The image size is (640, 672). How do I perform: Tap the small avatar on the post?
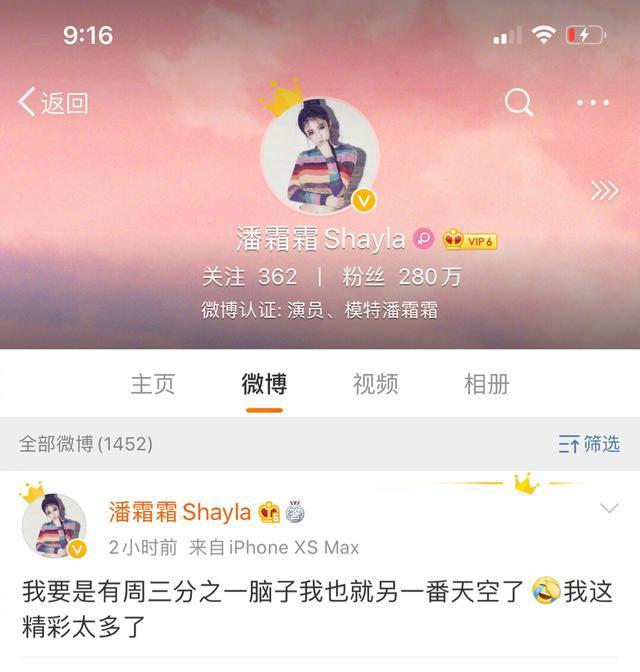pos(54,524)
